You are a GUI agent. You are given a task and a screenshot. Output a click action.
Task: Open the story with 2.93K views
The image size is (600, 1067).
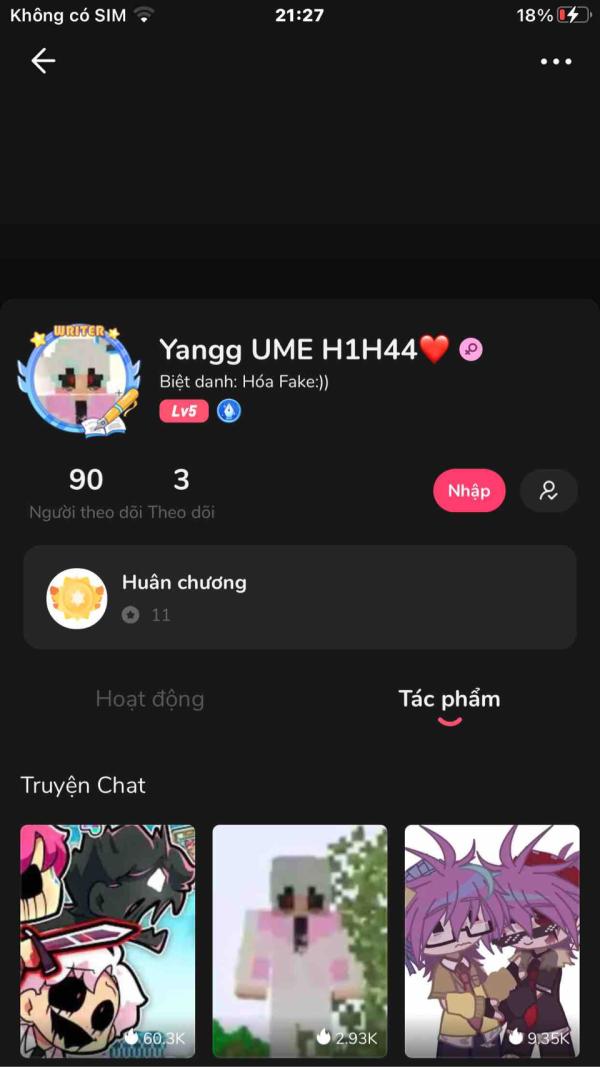coord(300,940)
